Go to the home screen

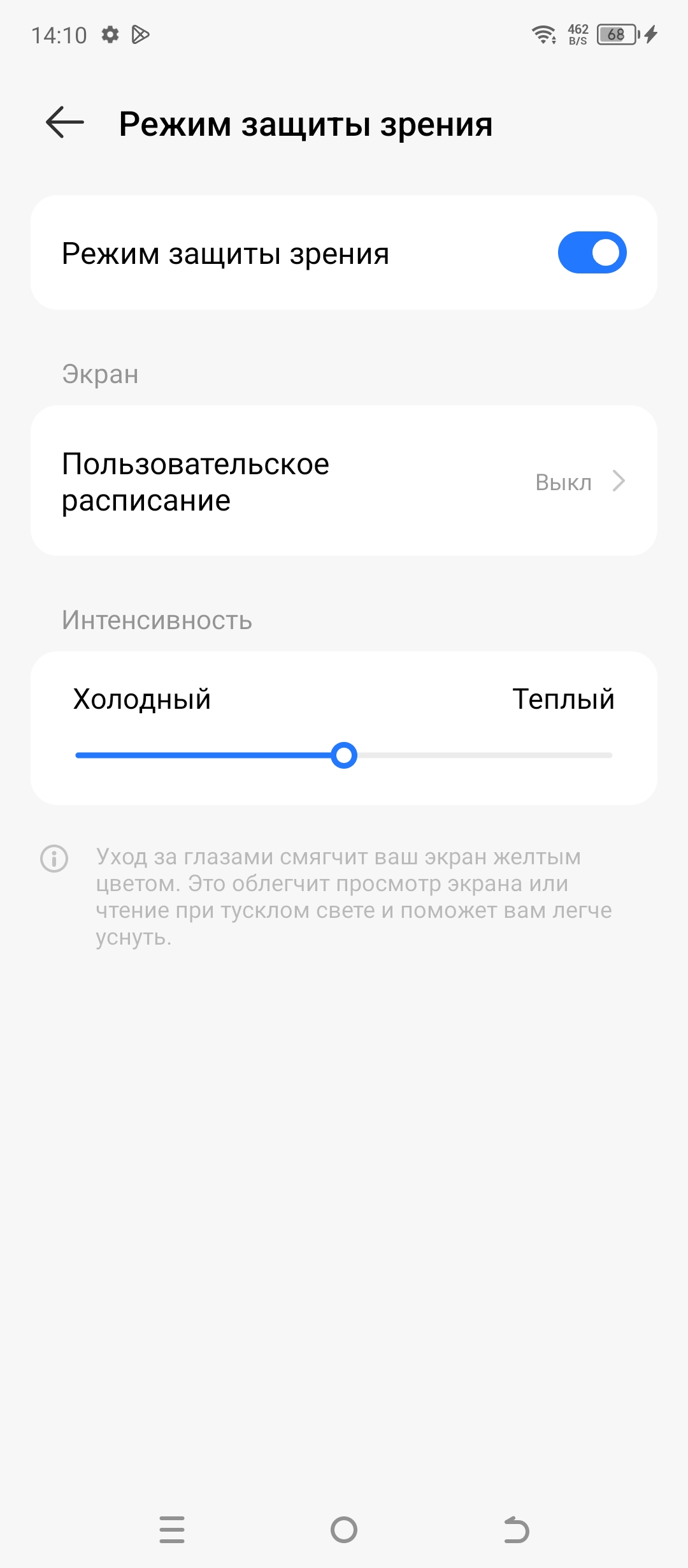click(x=344, y=1529)
